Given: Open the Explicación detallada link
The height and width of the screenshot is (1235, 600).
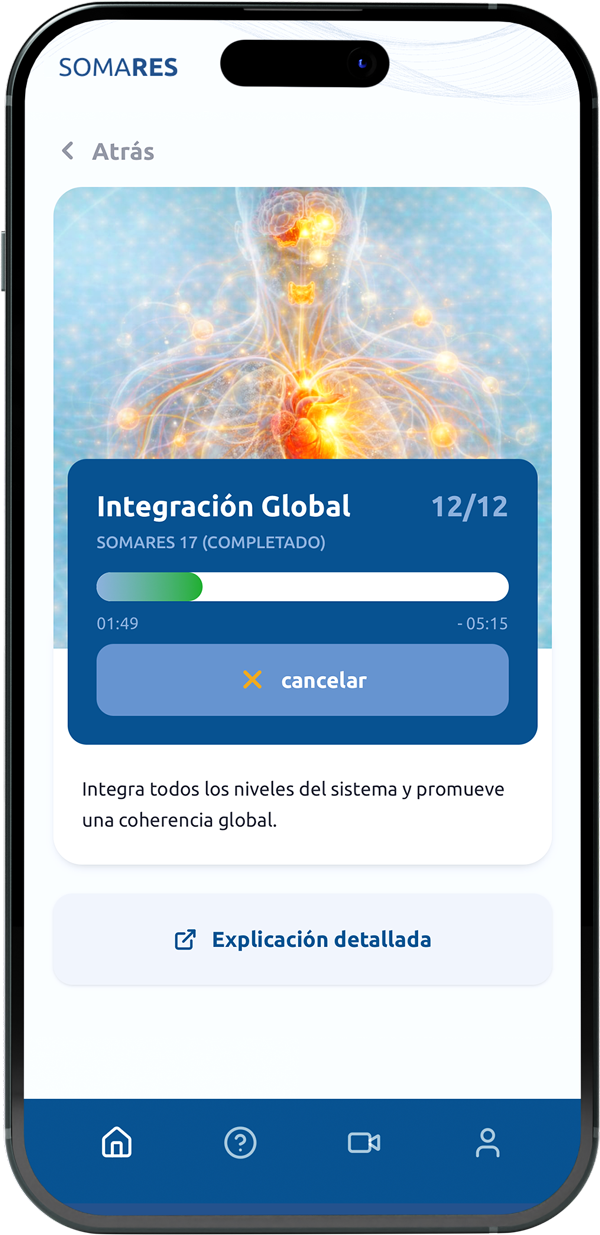Looking at the screenshot, I should click(302, 940).
